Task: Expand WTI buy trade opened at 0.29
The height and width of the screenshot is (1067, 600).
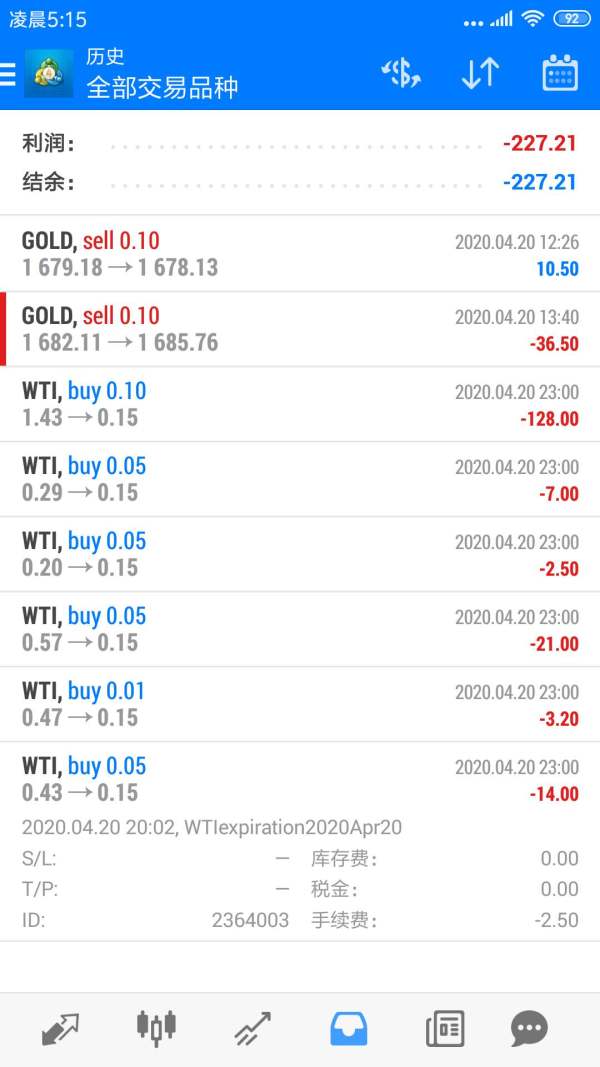Action: [300, 479]
